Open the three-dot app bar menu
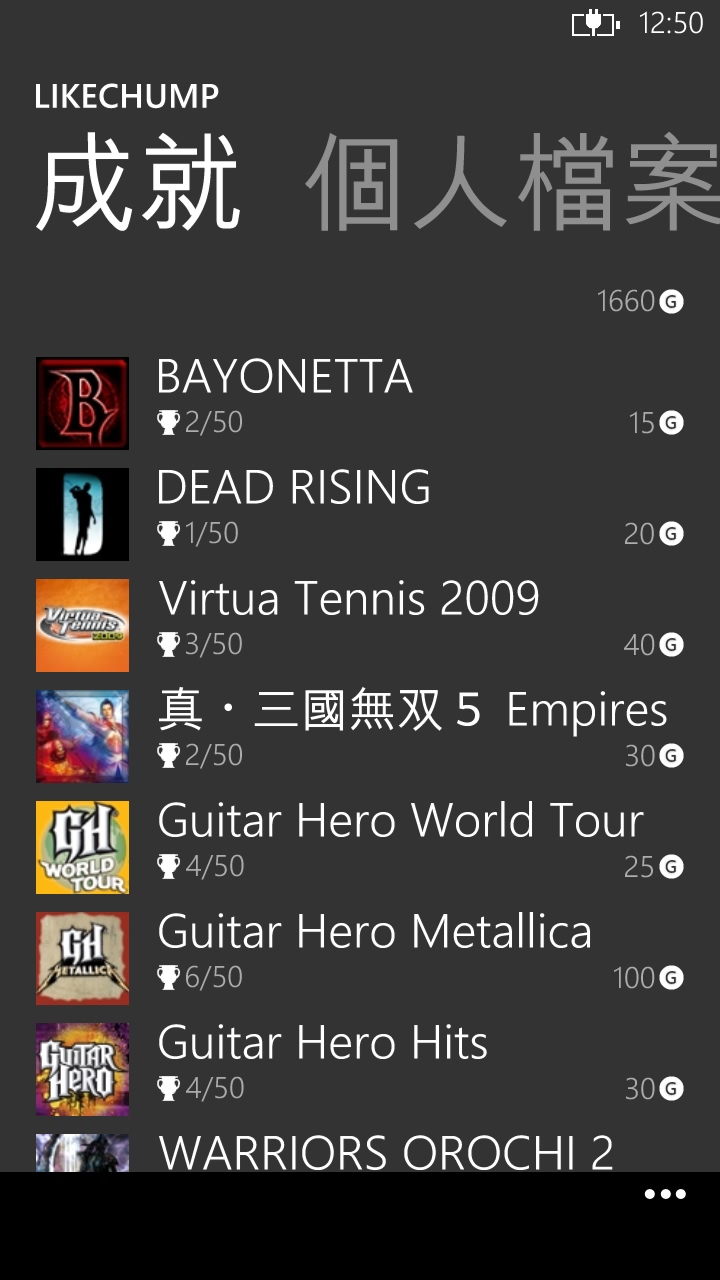Screen dimensions: 720x1280 point(665,1194)
